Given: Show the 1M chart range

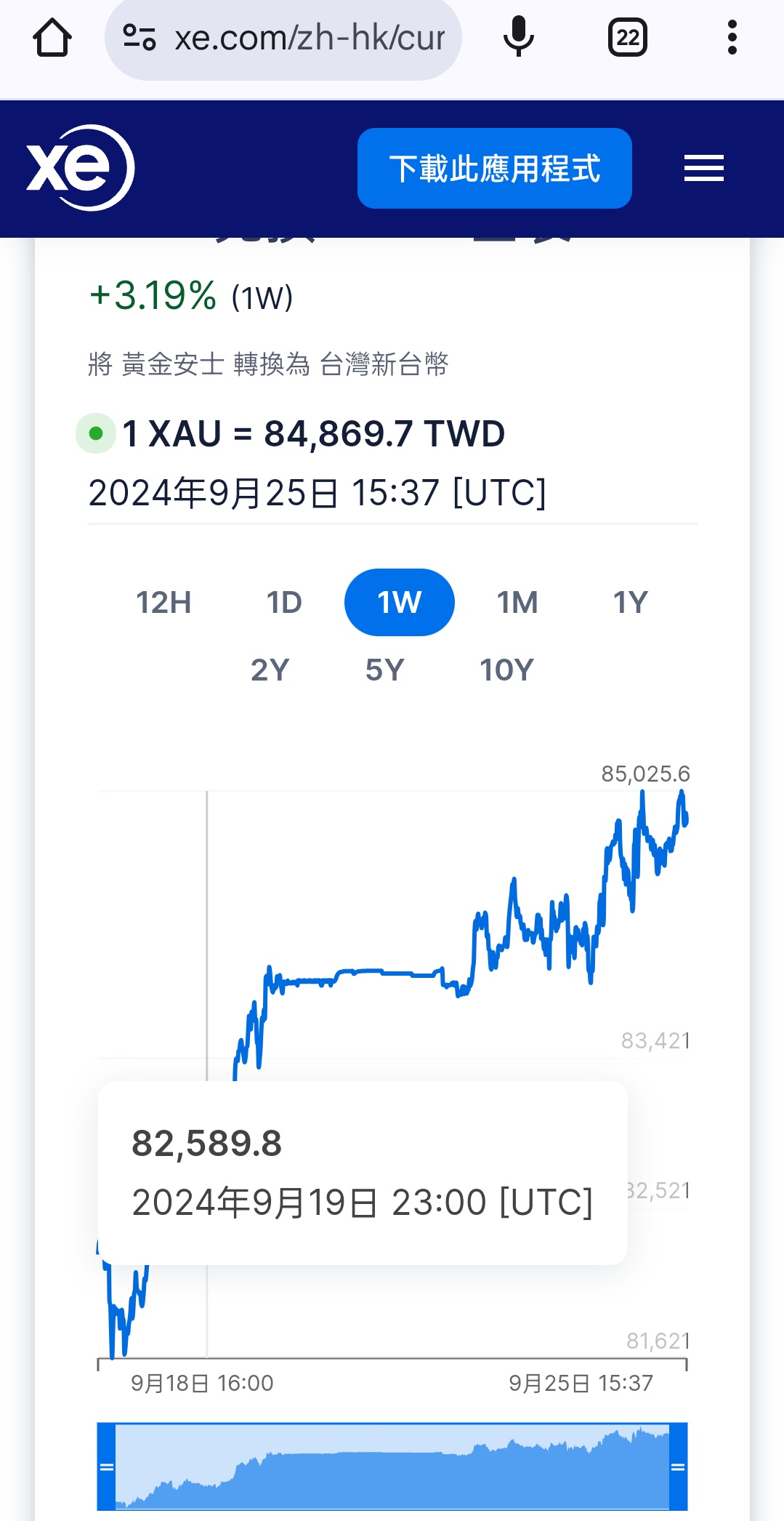Looking at the screenshot, I should click(x=517, y=603).
